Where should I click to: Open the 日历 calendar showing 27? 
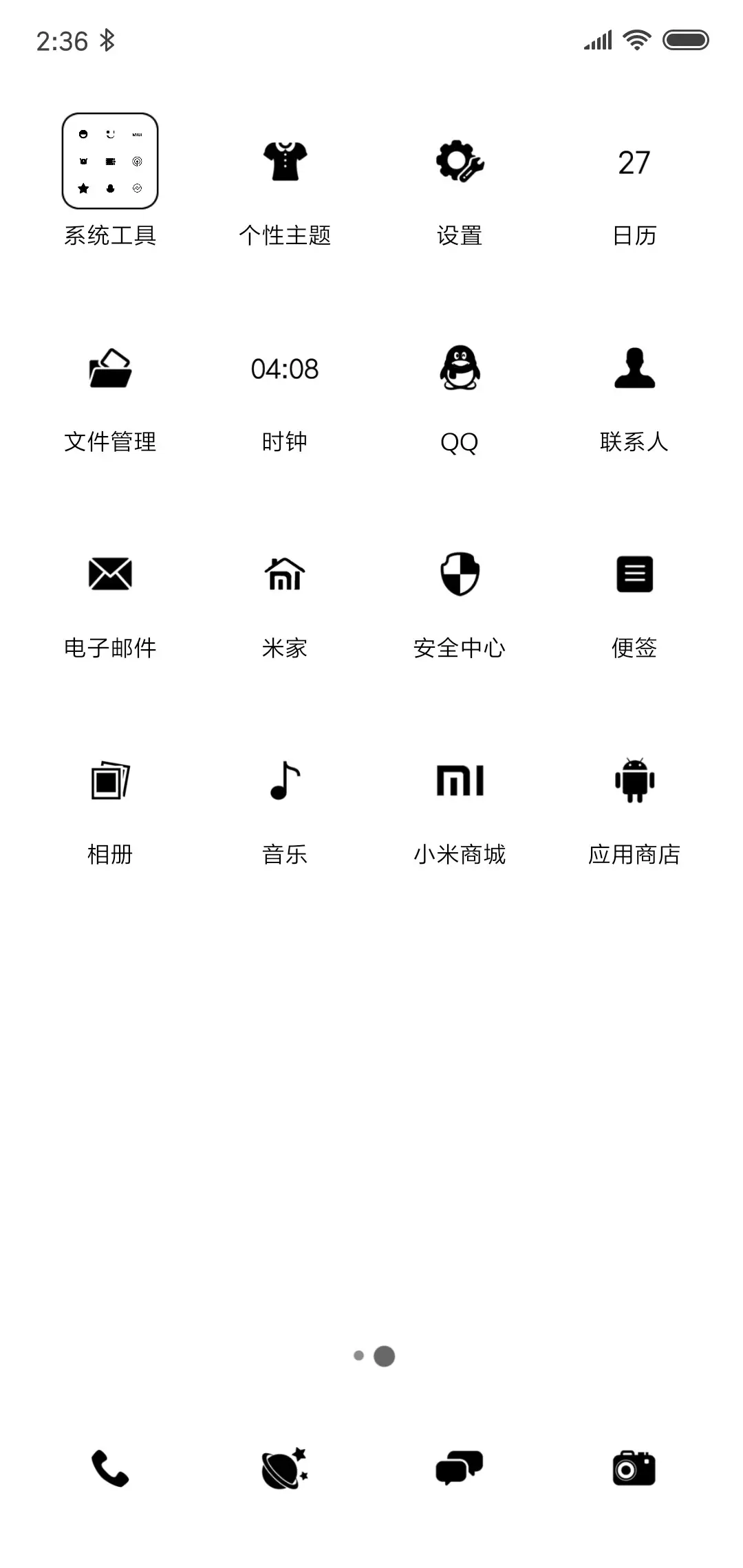(634, 163)
